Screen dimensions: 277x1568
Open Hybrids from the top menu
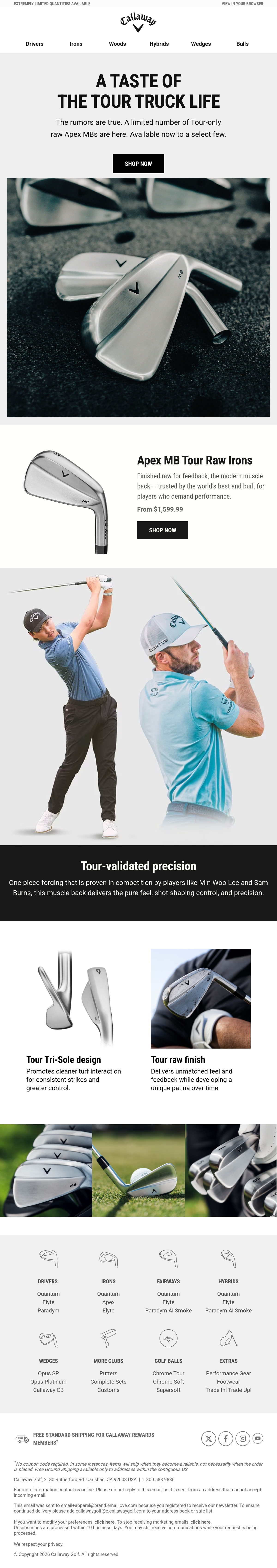159,44
